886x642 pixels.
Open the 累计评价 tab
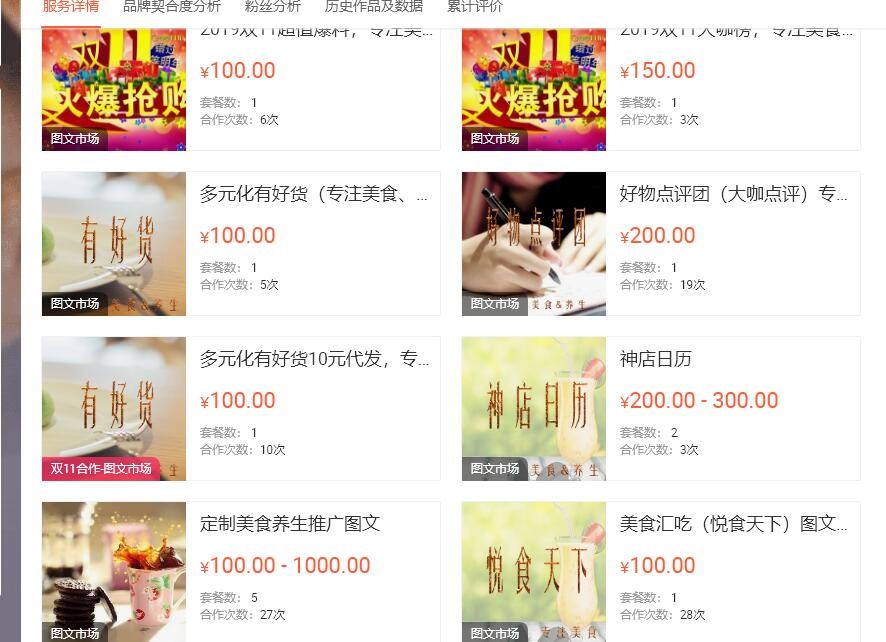click(x=475, y=7)
